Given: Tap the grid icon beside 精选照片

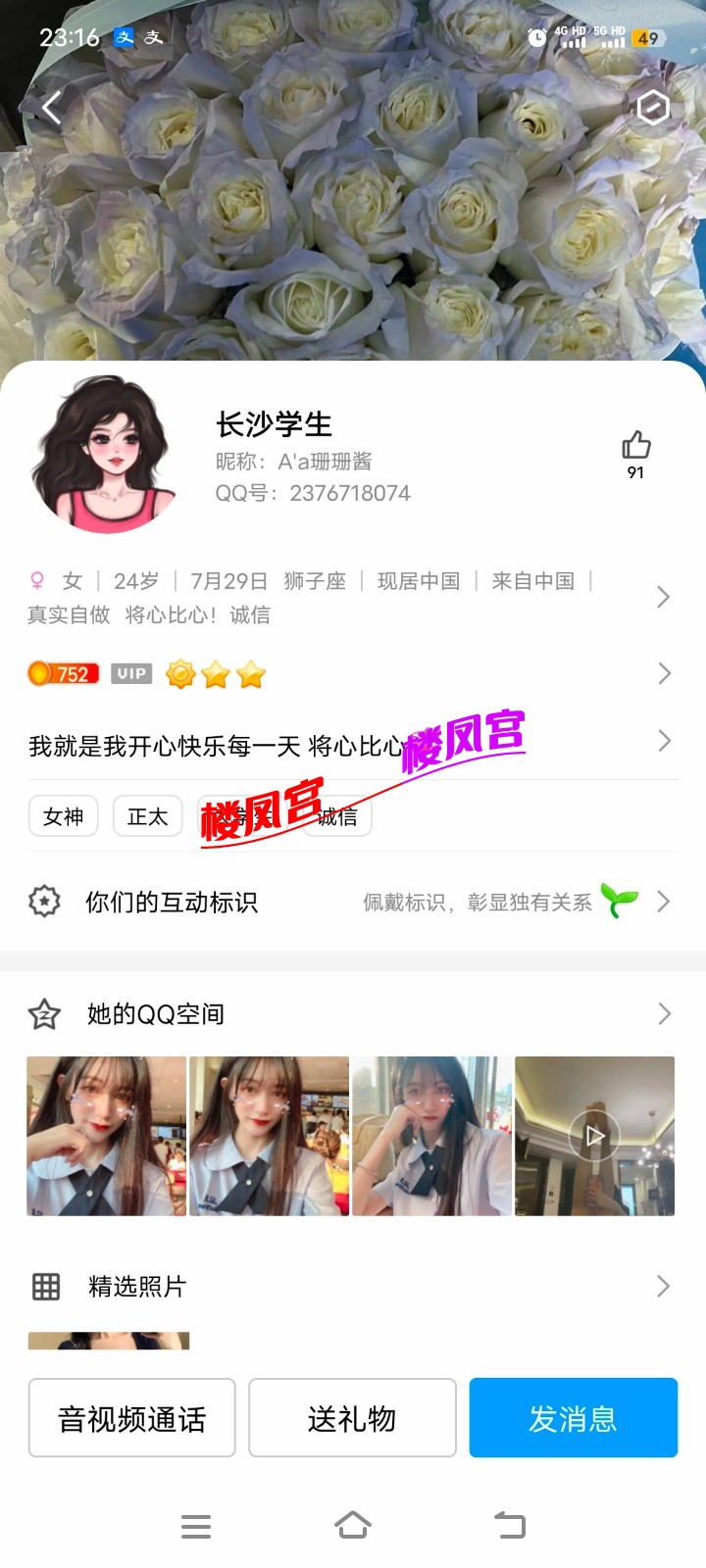Looking at the screenshot, I should click(44, 1286).
